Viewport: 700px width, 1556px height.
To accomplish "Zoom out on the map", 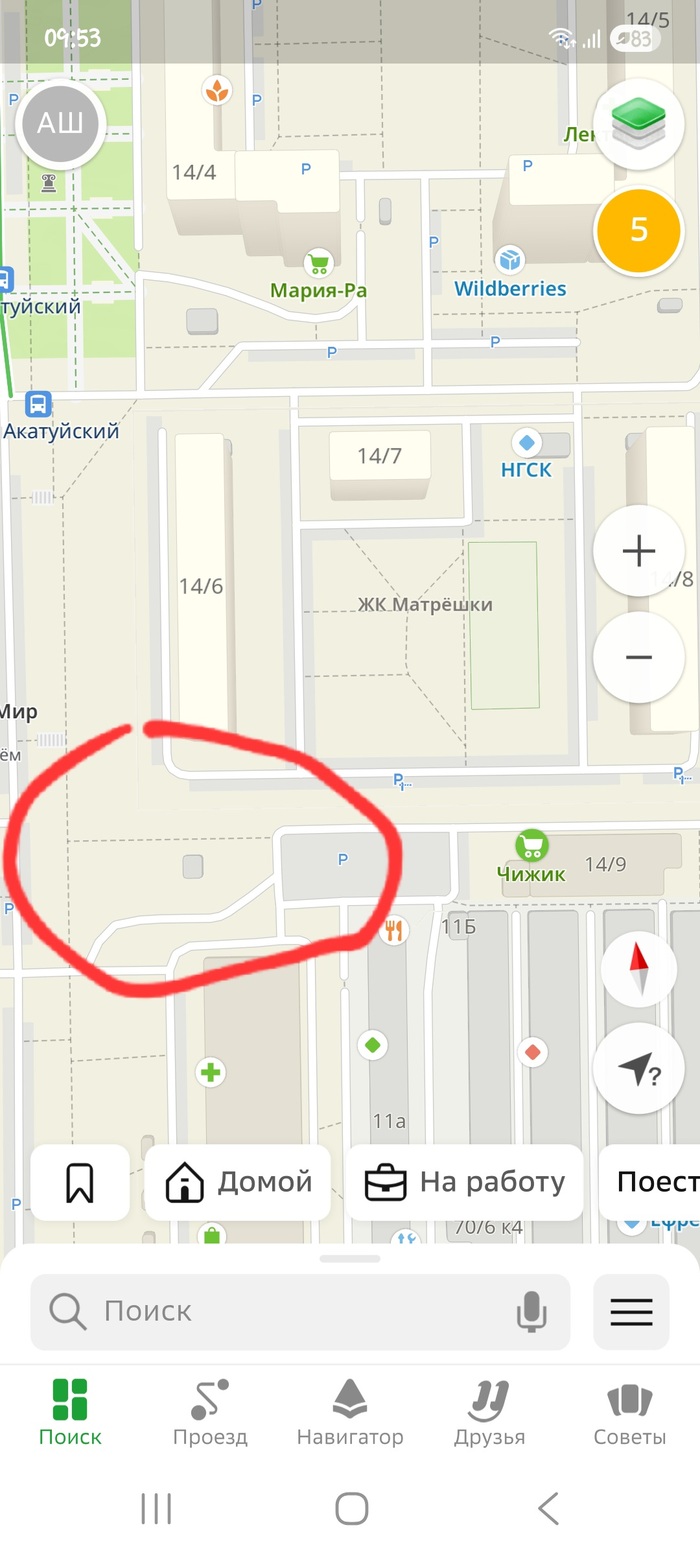I will (x=638, y=657).
